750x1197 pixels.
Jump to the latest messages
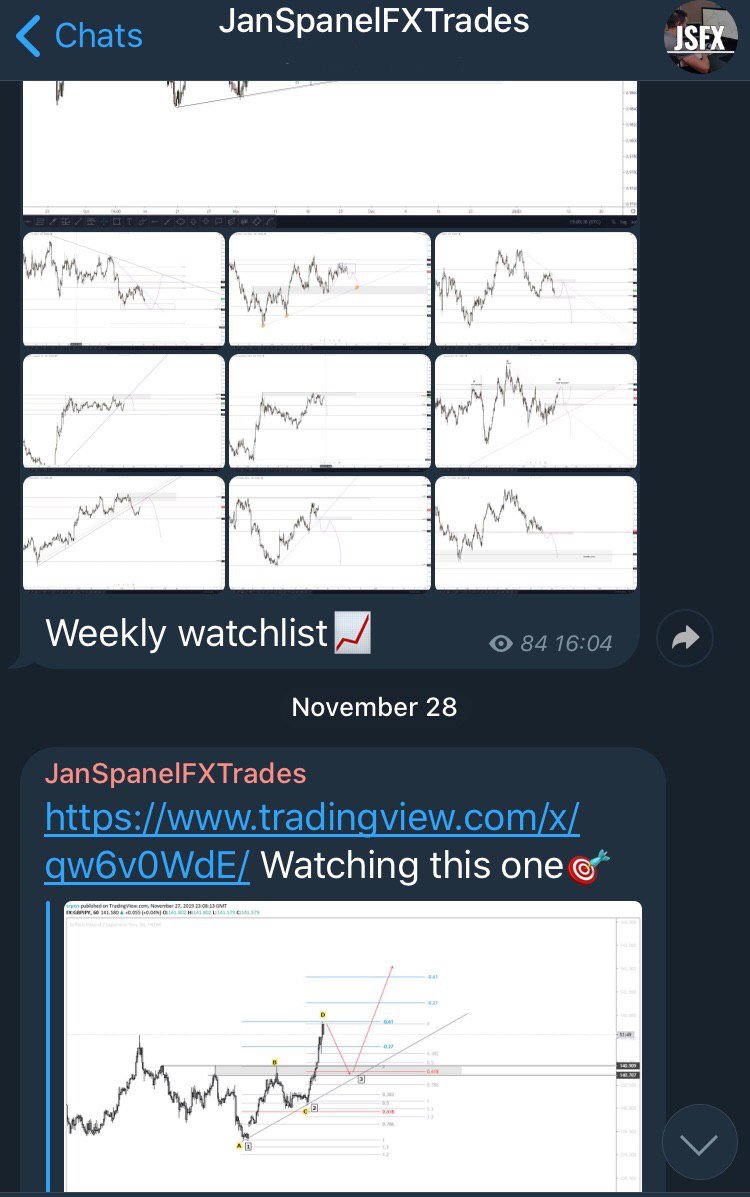click(x=699, y=1143)
